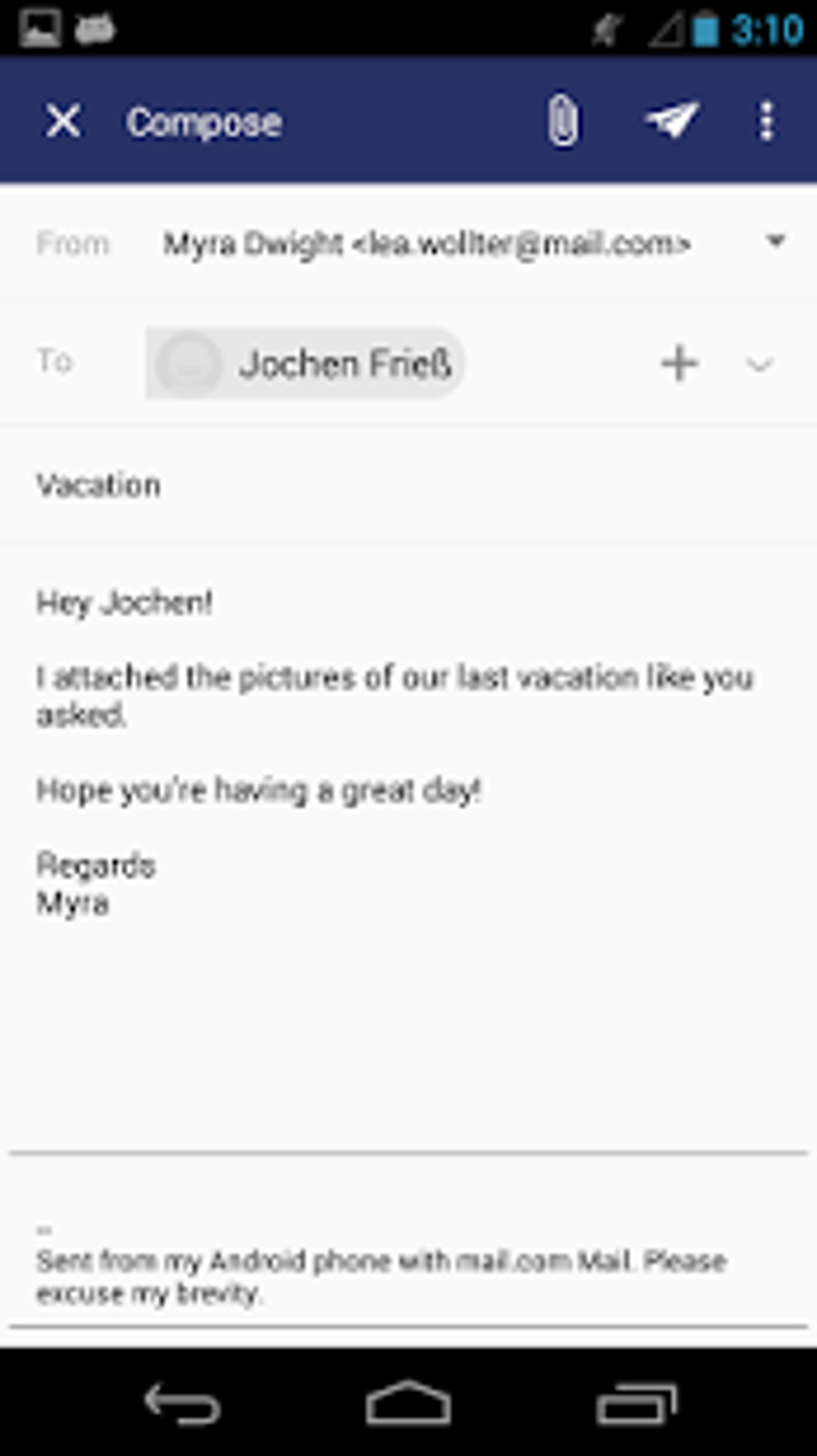Screen dimensions: 817x1456
Task: Send the email using the paper plane icon
Action: pos(670,121)
